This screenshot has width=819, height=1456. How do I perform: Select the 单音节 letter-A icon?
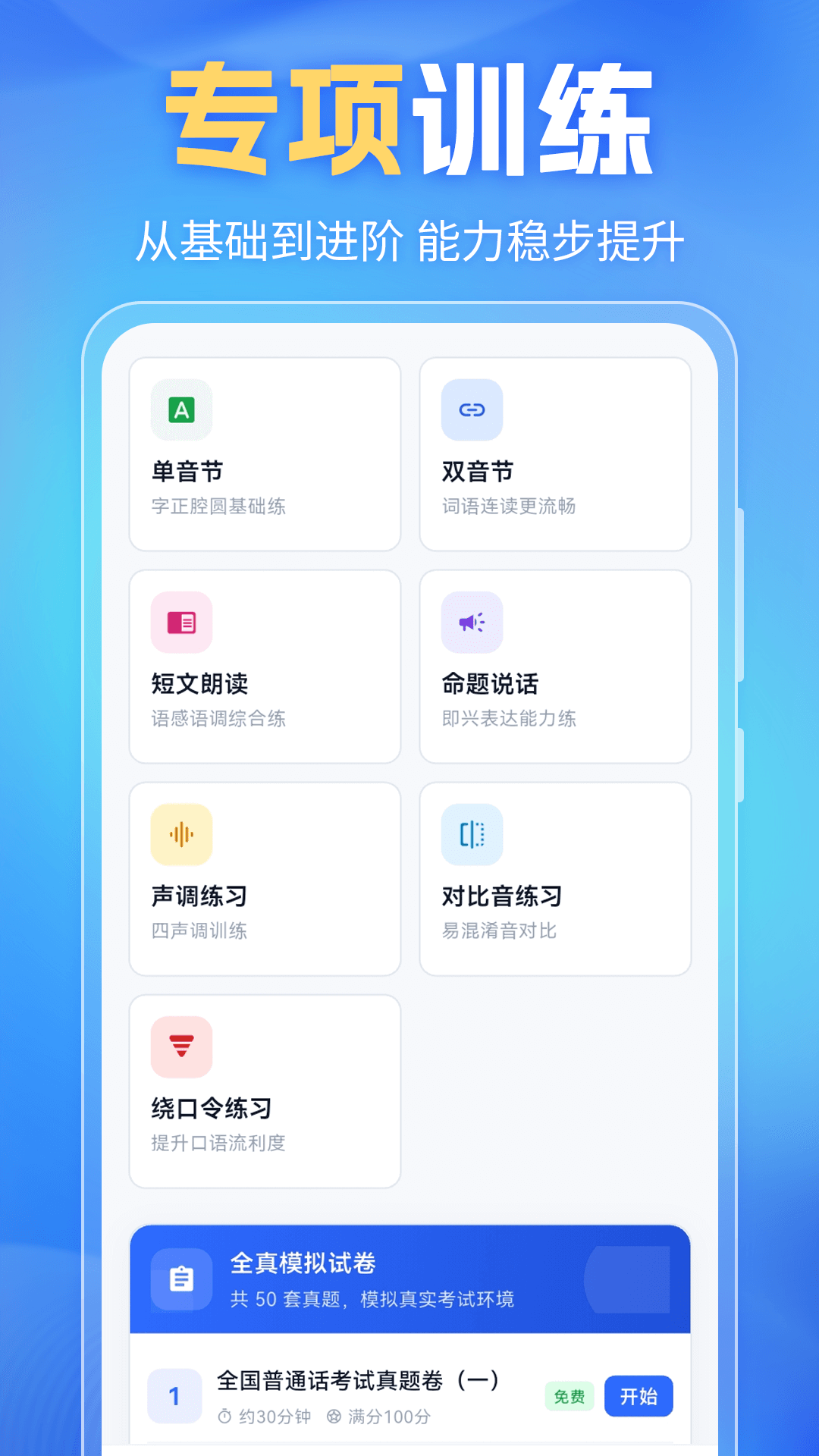click(182, 409)
